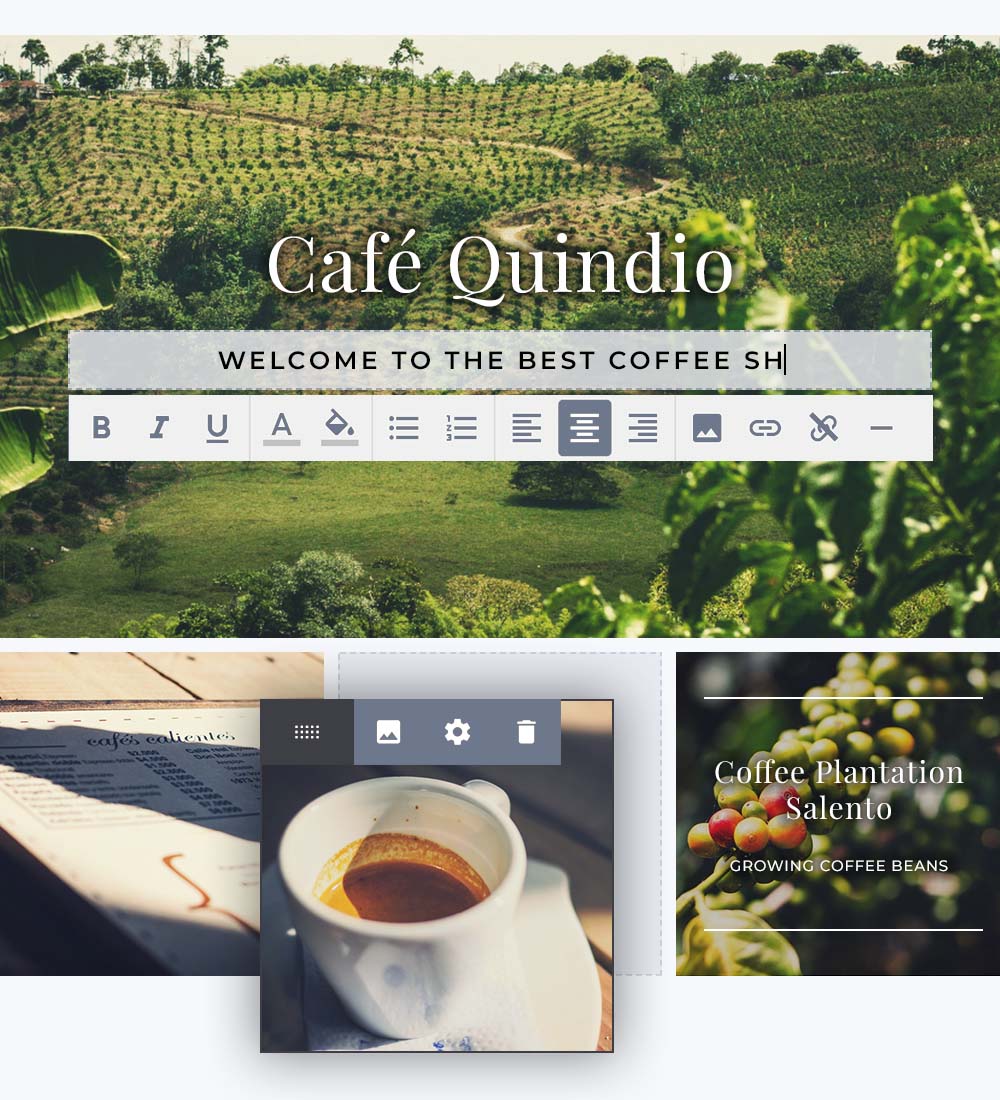Insert an image from the text toolbar
1000x1100 pixels.
pos(707,428)
